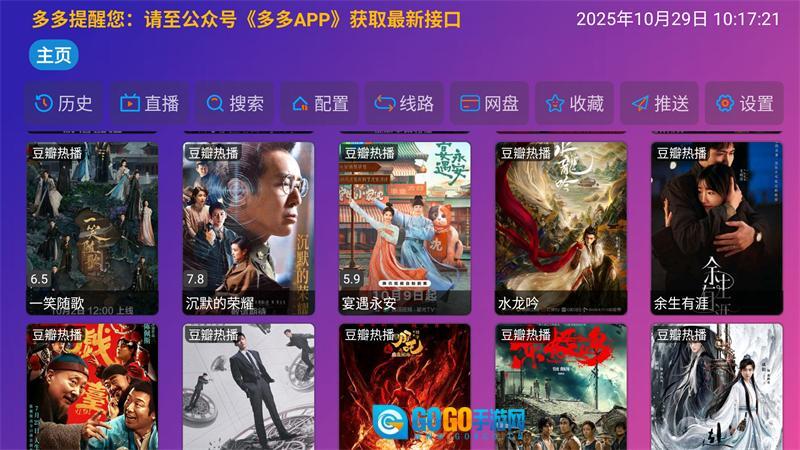The image size is (800, 450).
Task: Open the 一笑随歌 poster card
Action: [92, 228]
